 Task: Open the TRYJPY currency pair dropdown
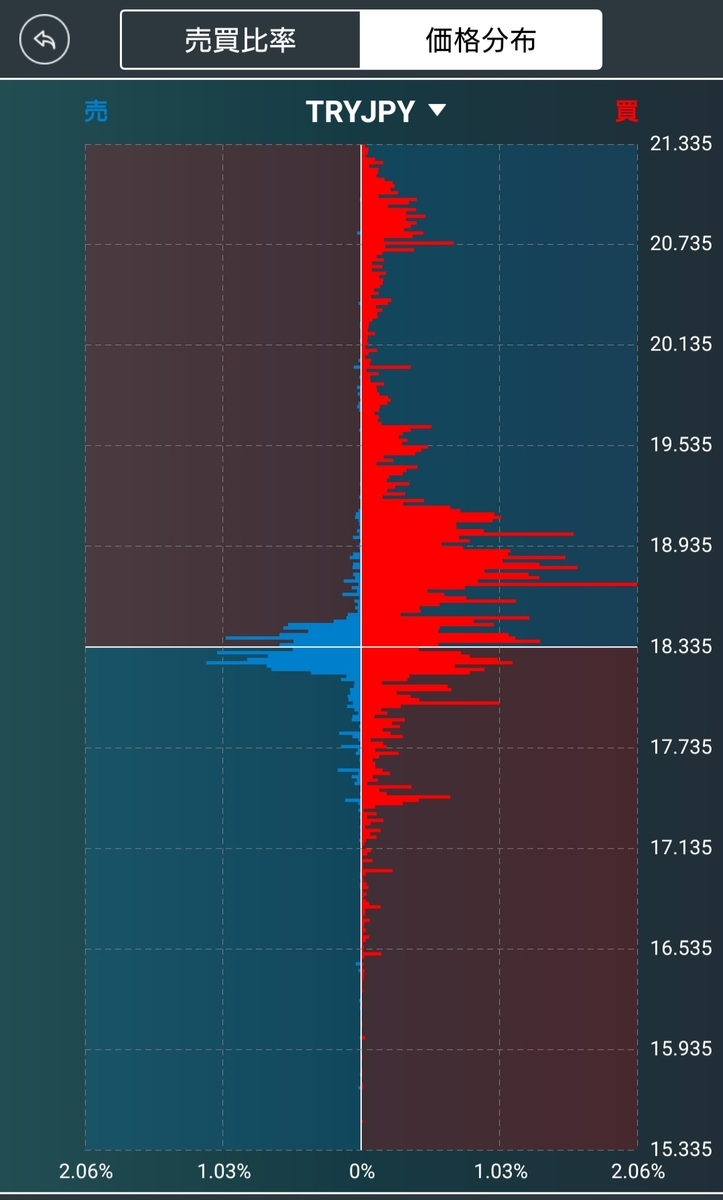coord(375,111)
